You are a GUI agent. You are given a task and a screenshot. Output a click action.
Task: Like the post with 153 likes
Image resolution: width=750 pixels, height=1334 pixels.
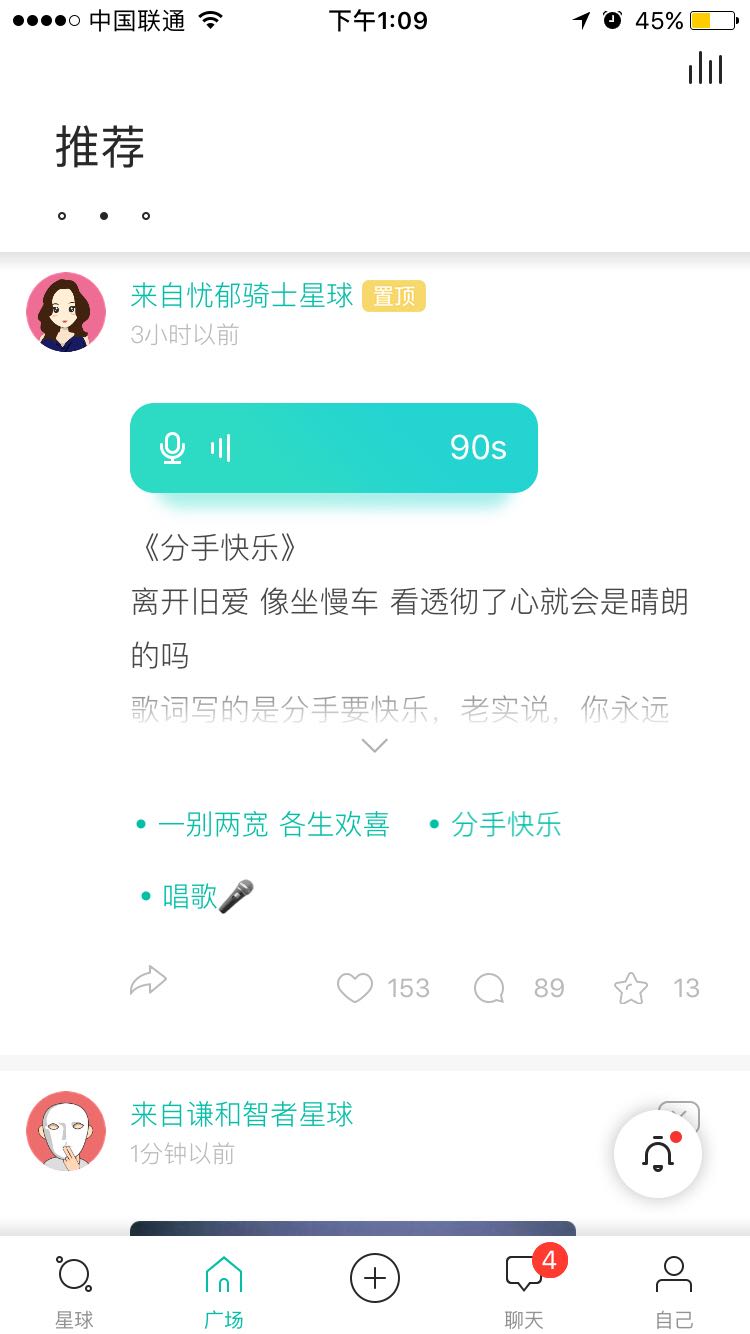point(355,988)
